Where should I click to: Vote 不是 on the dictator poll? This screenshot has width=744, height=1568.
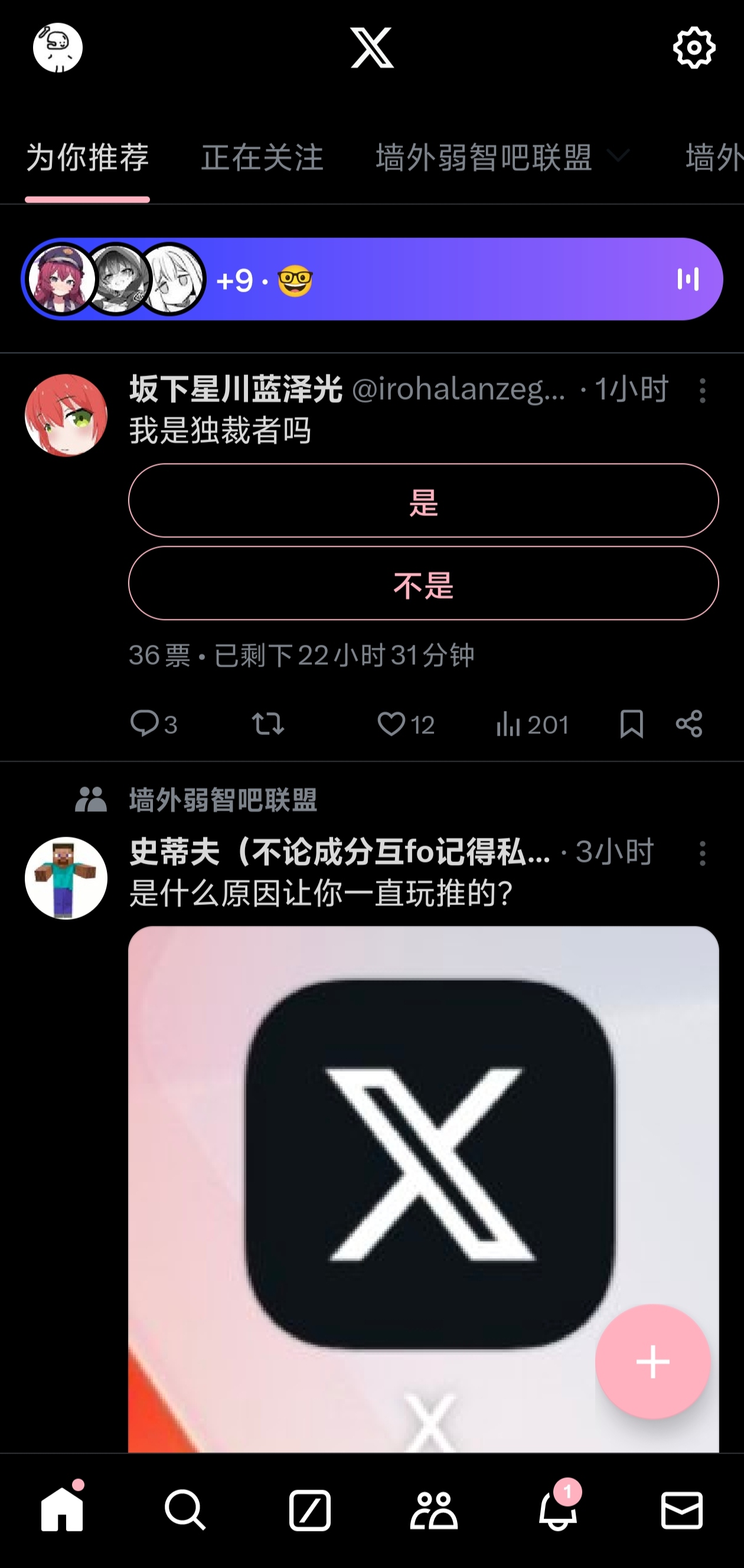click(424, 585)
